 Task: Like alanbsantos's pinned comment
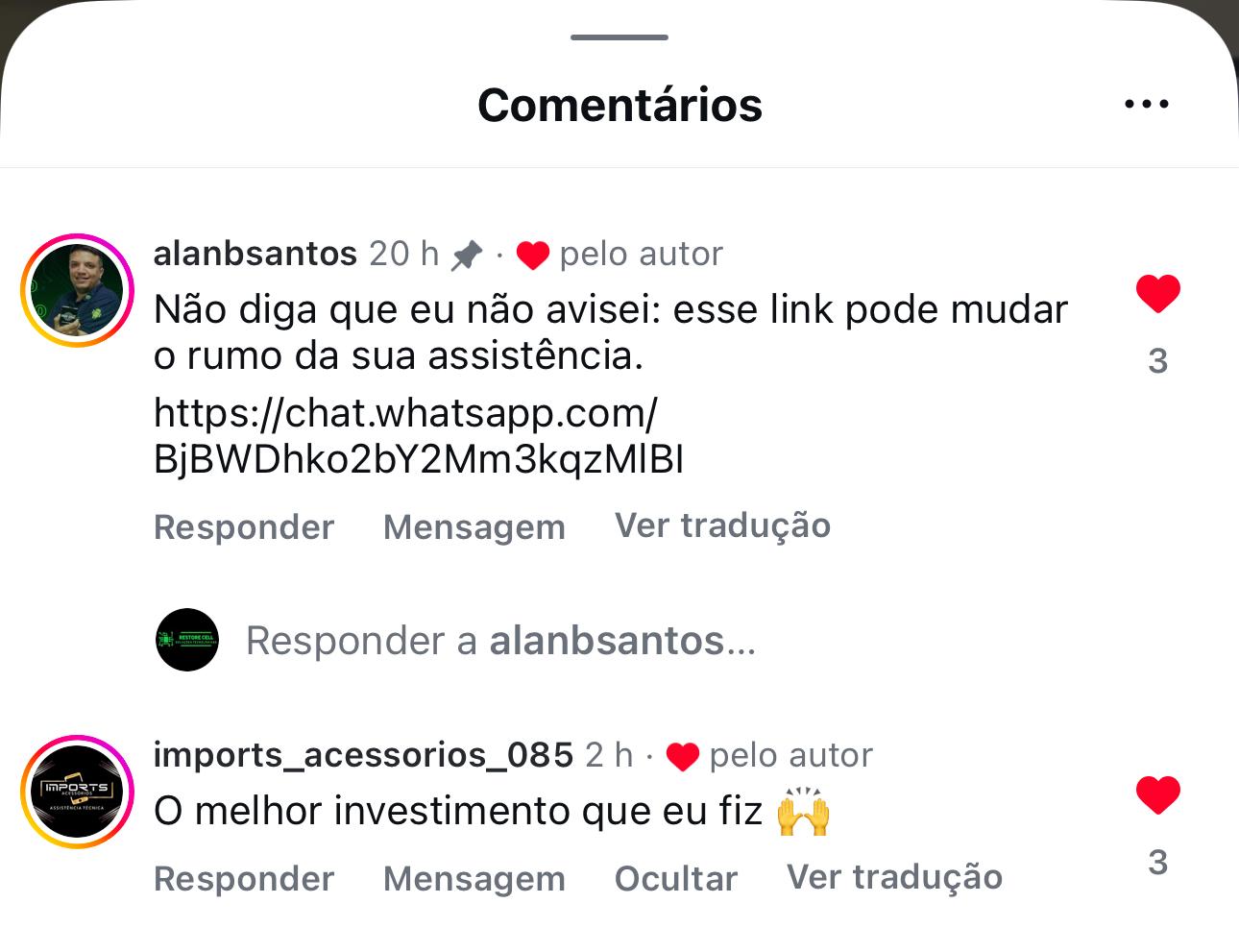pos(1157,294)
